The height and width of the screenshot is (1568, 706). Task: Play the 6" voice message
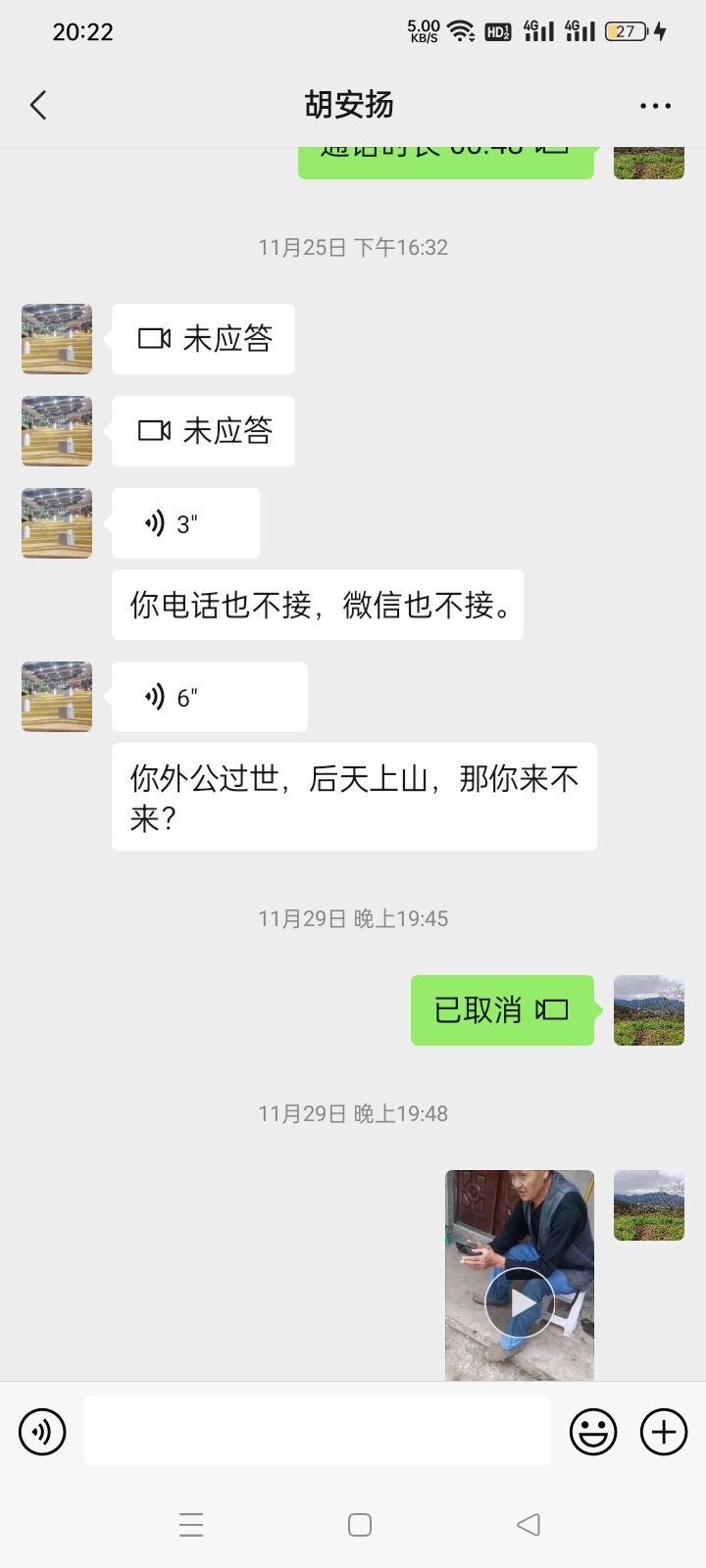coord(209,697)
